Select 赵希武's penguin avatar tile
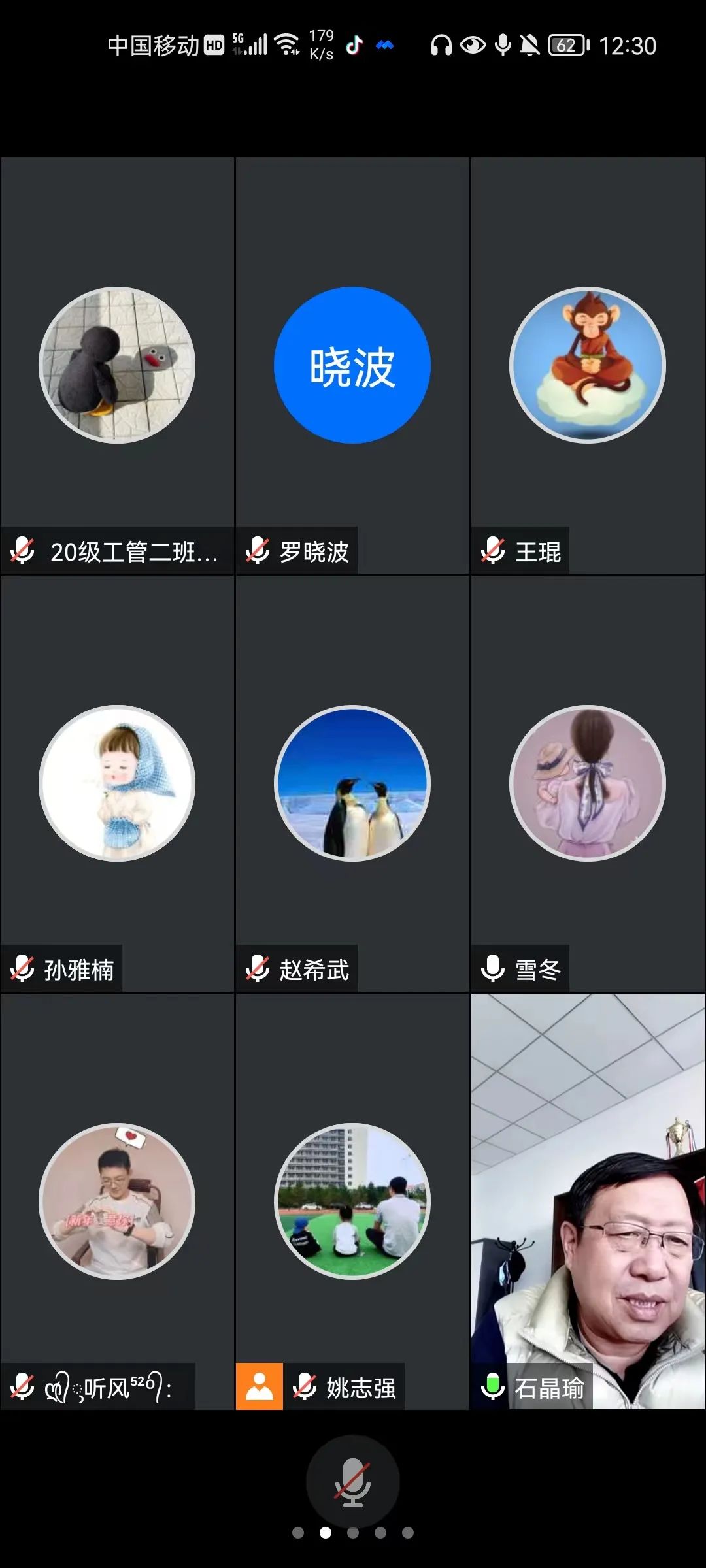The image size is (706, 1568). point(352,783)
